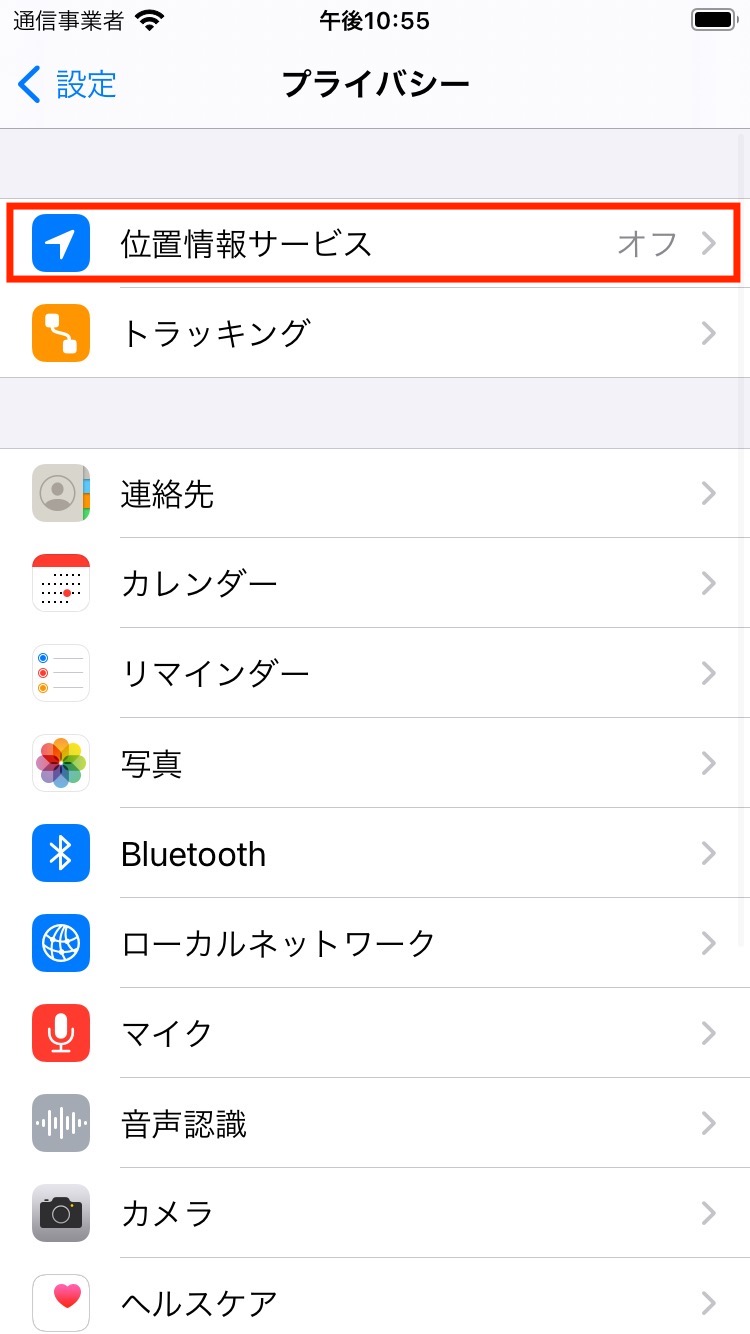Select the カレンダー row

(x=374, y=583)
